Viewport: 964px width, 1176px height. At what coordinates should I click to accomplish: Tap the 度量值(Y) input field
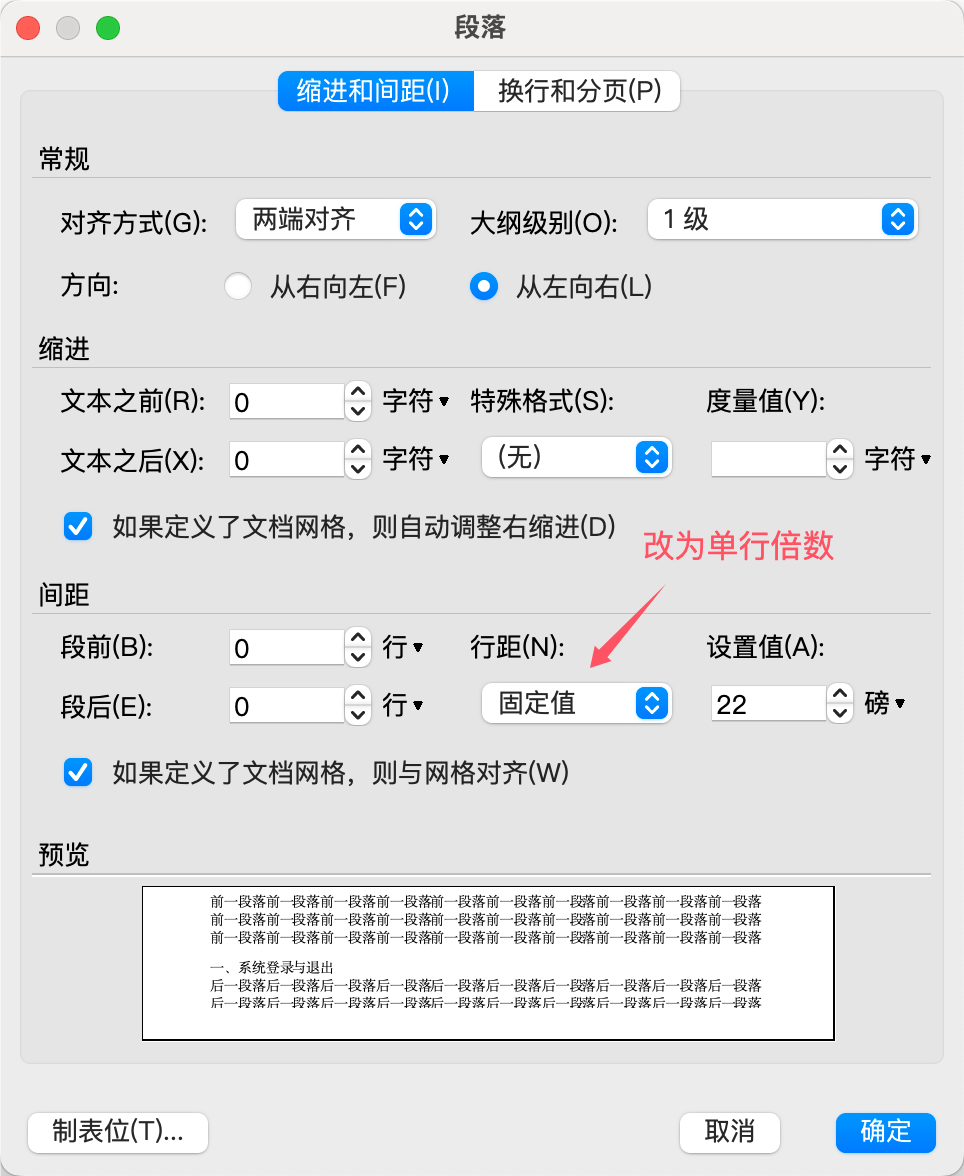768,460
